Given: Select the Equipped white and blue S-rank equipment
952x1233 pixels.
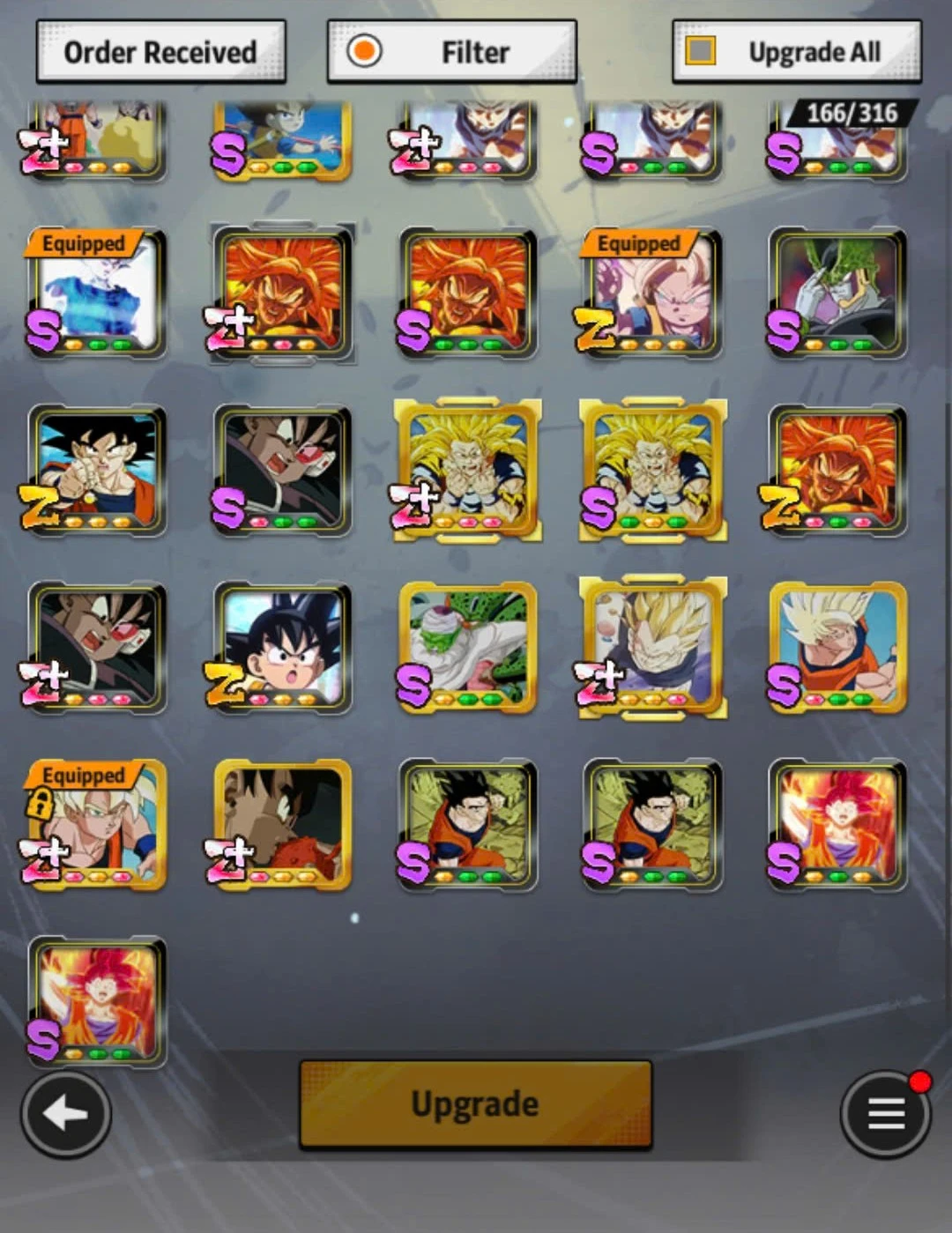Looking at the screenshot, I should (x=97, y=293).
